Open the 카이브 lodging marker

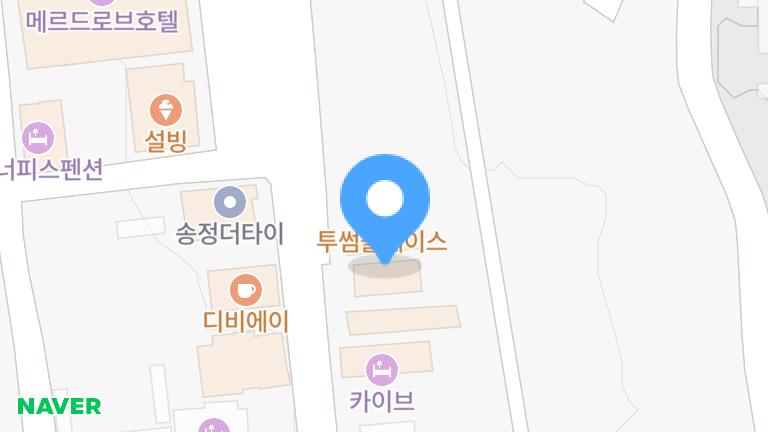382,371
